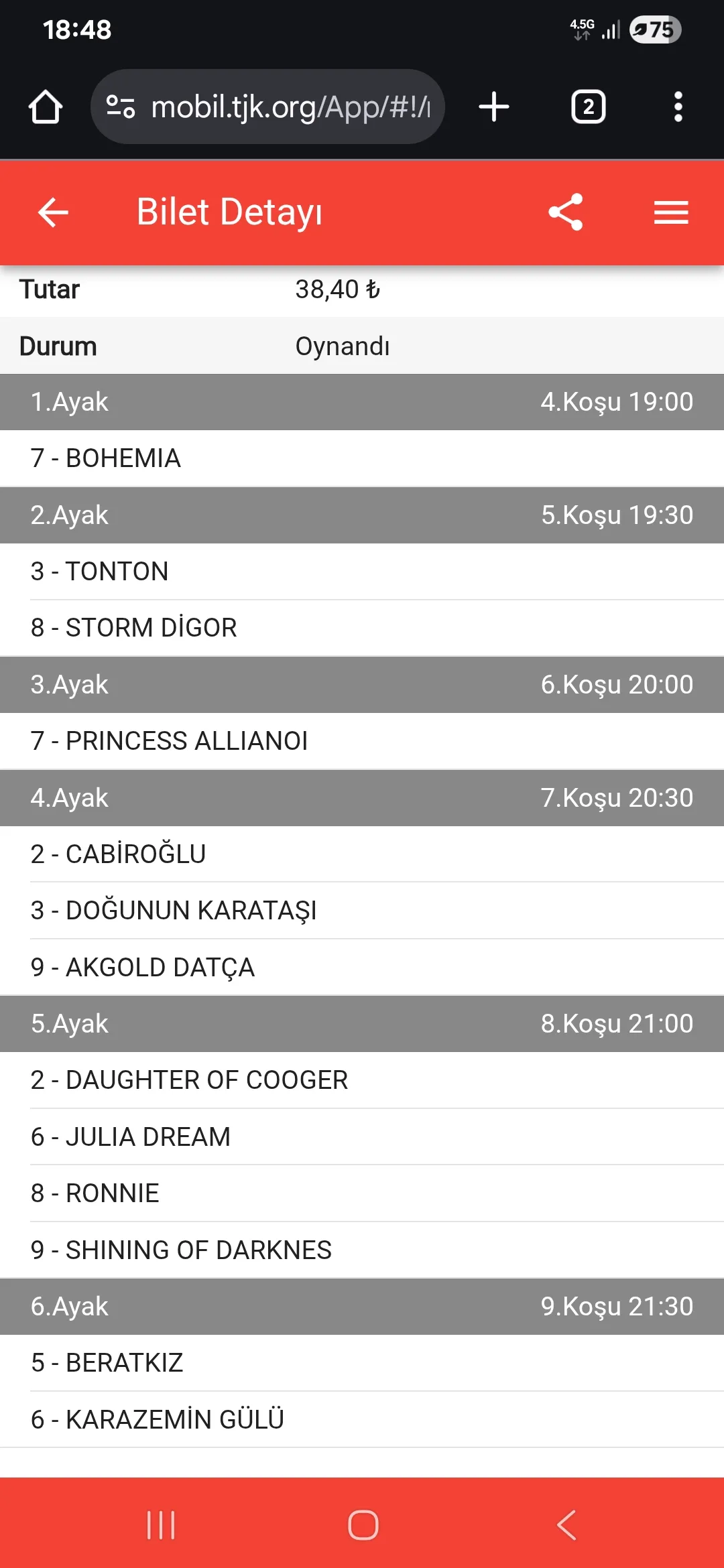Open a new browser tab
Image resolution: width=724 pixels, height=1568 pixels.
coord(494,107)
